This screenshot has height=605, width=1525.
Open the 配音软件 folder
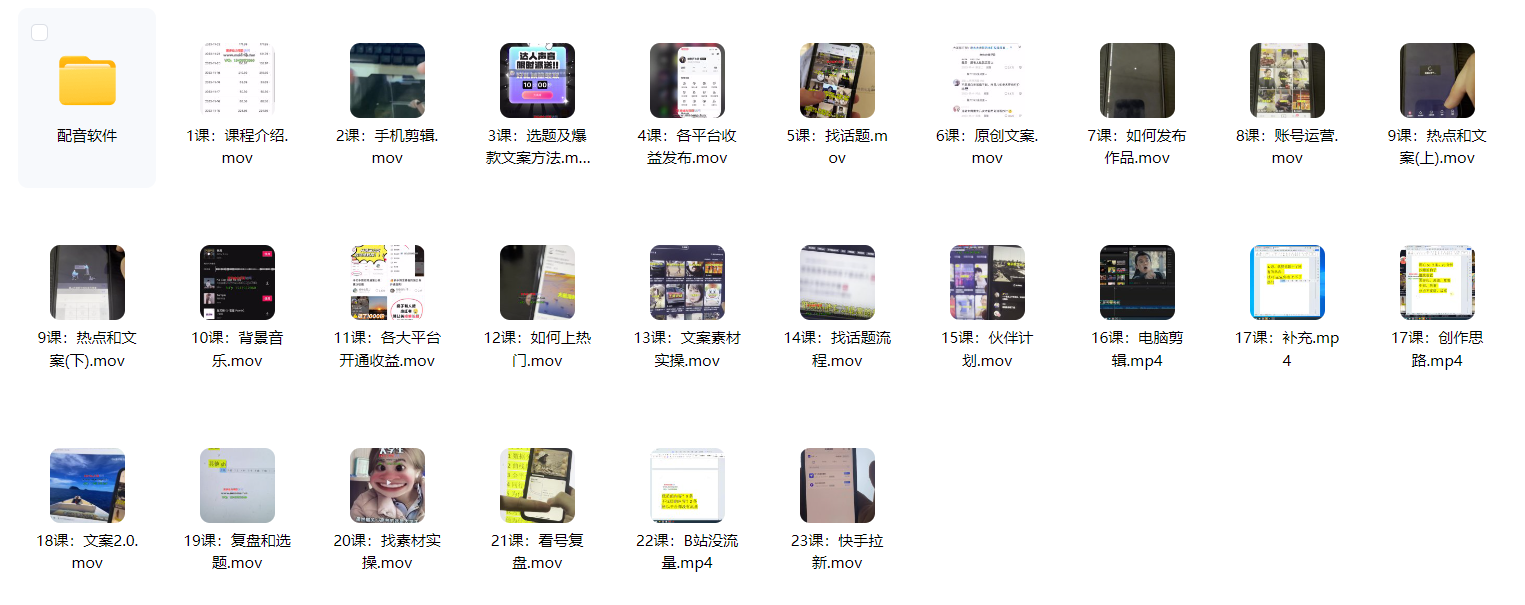pos(87,82)
